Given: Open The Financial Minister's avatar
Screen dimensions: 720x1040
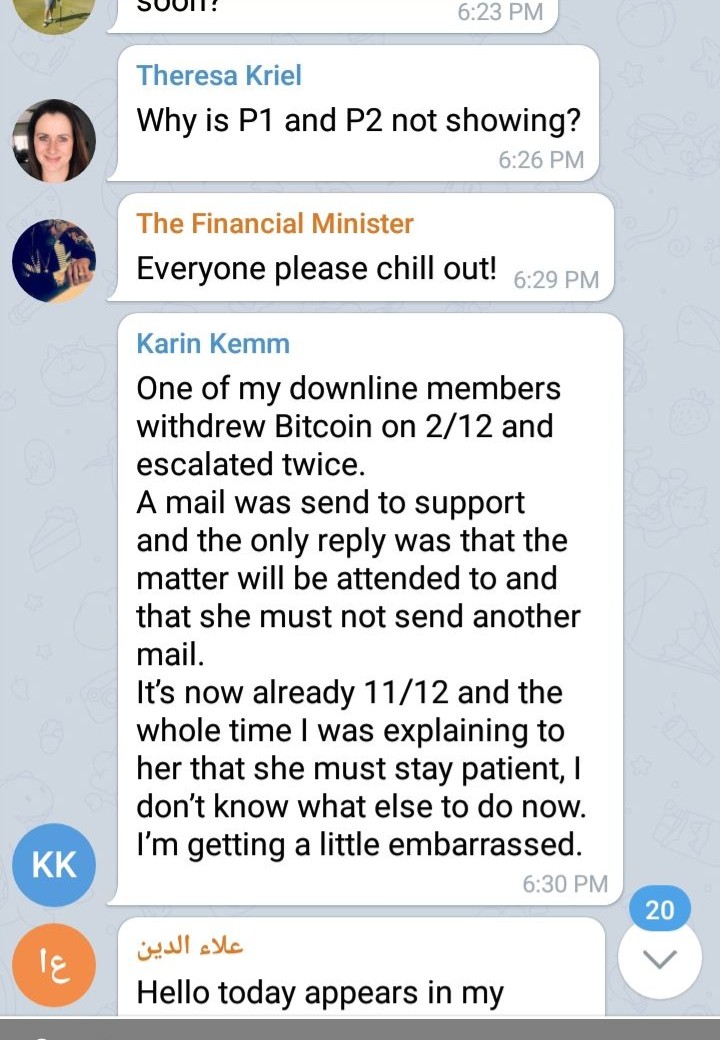Looking at the screenshot, I should pos(54,260).
